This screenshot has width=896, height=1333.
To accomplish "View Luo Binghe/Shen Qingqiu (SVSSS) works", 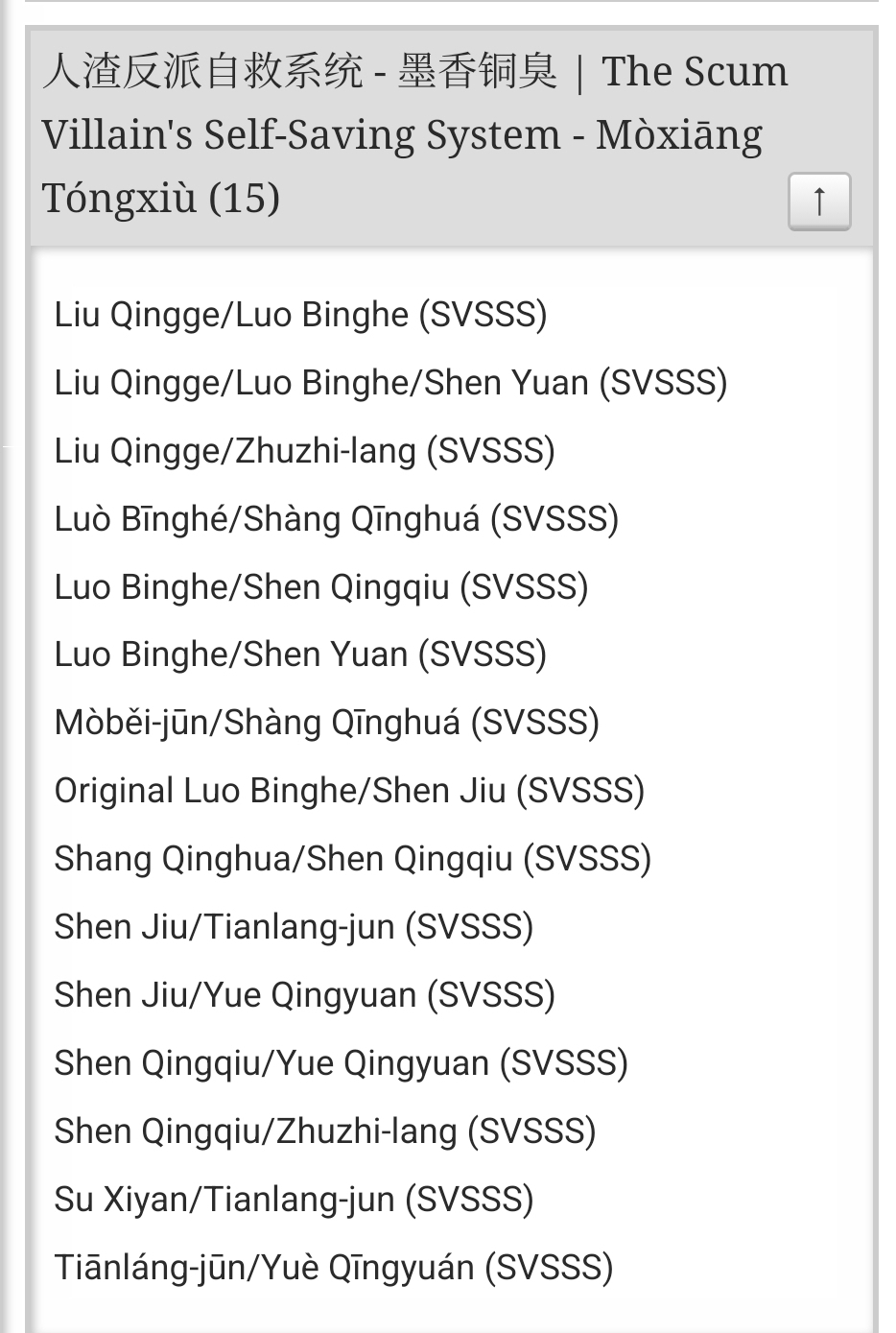I will (320, 587).
